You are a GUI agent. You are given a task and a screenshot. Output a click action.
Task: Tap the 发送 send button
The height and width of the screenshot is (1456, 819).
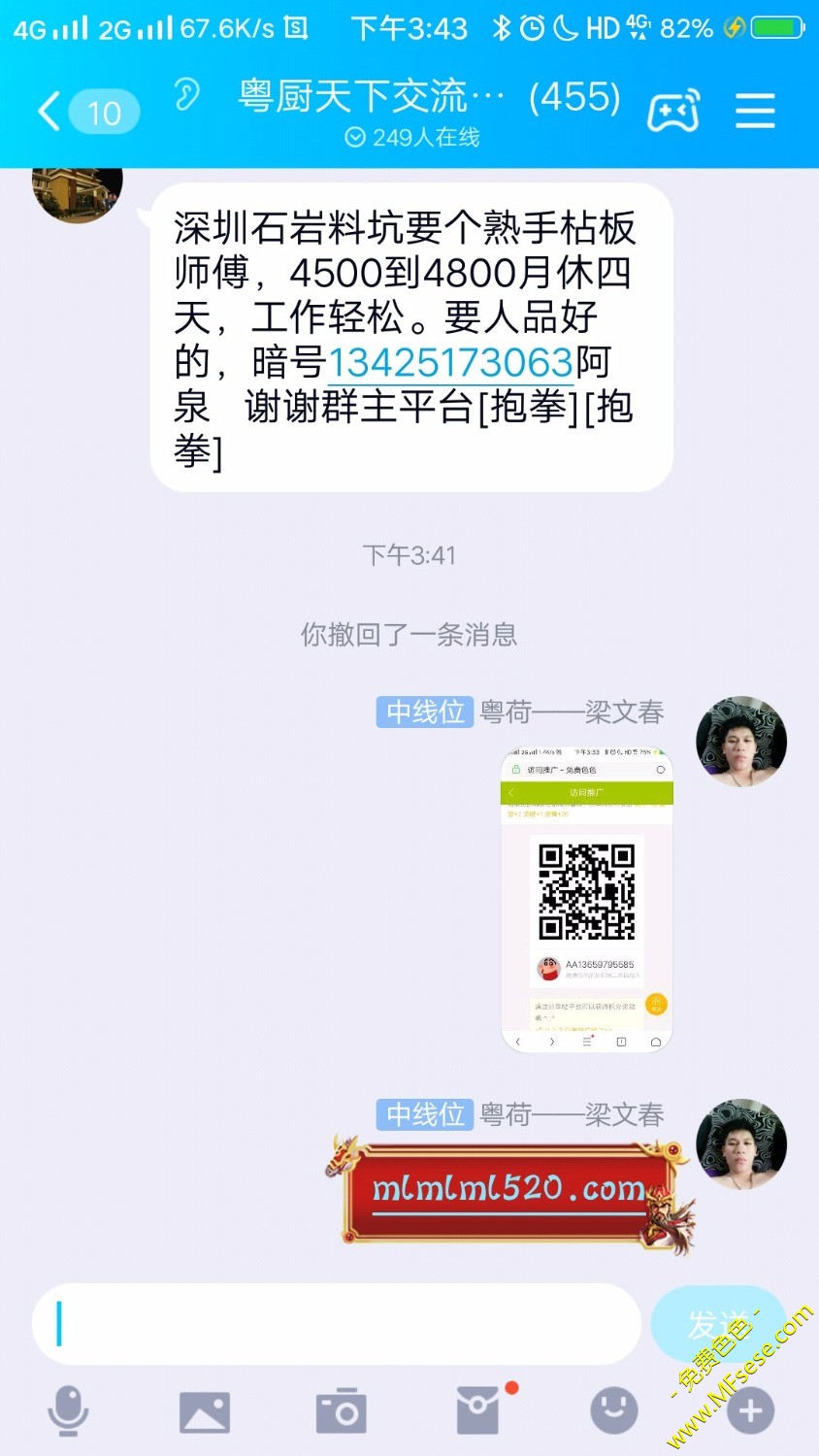(x=716, y=1323)
